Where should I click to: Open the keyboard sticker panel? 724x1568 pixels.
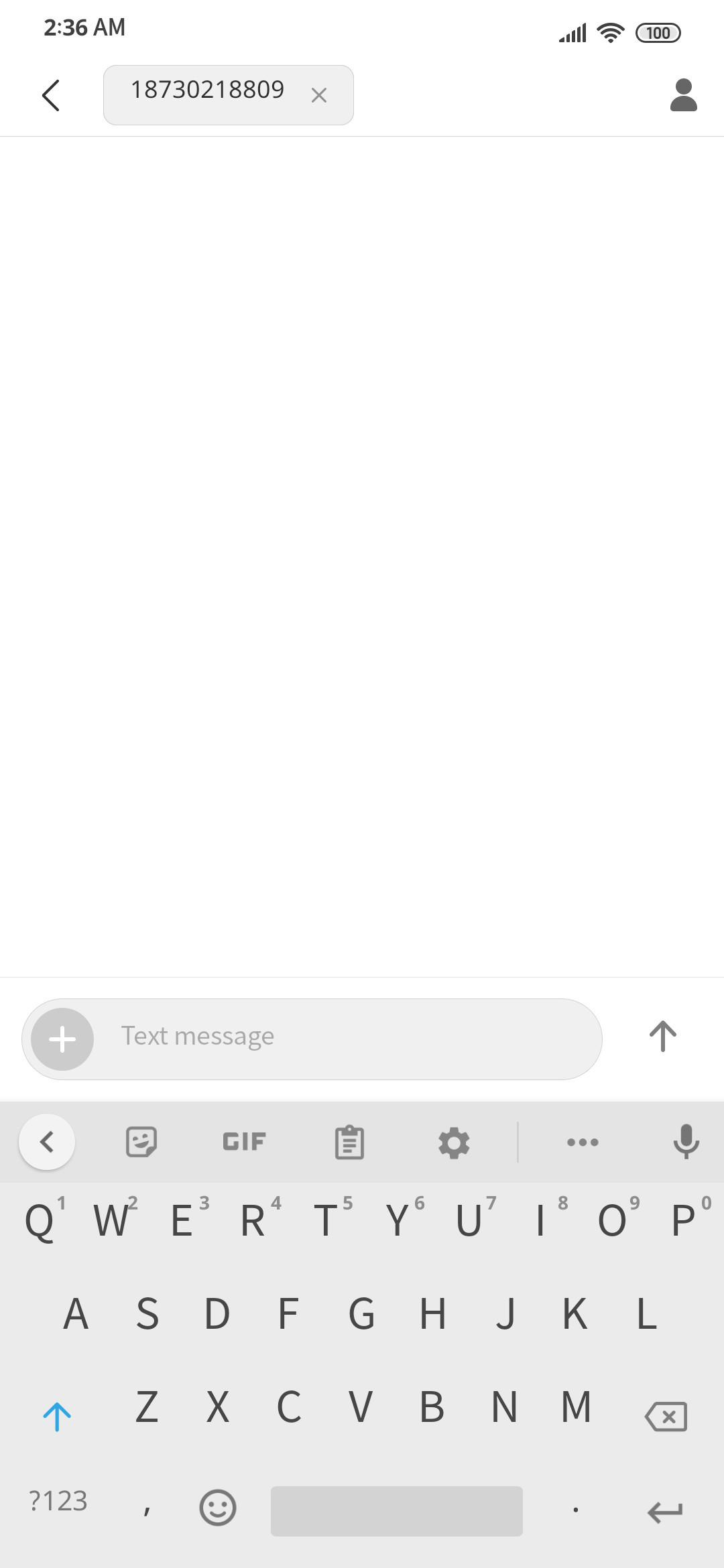click(141, 1142)
